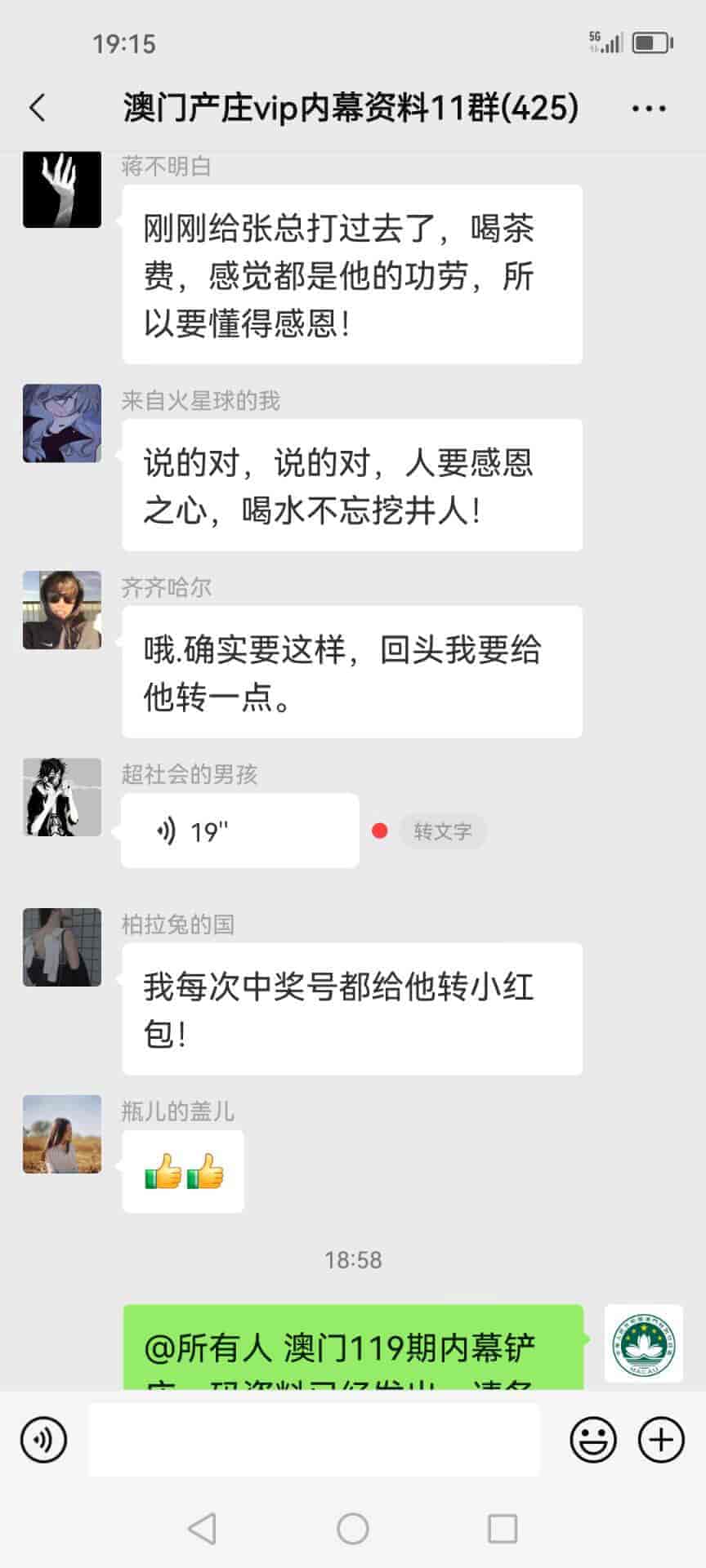Open the plus attachments menu
Screen dimensions: 706x1568
(x=660, y=1440)
